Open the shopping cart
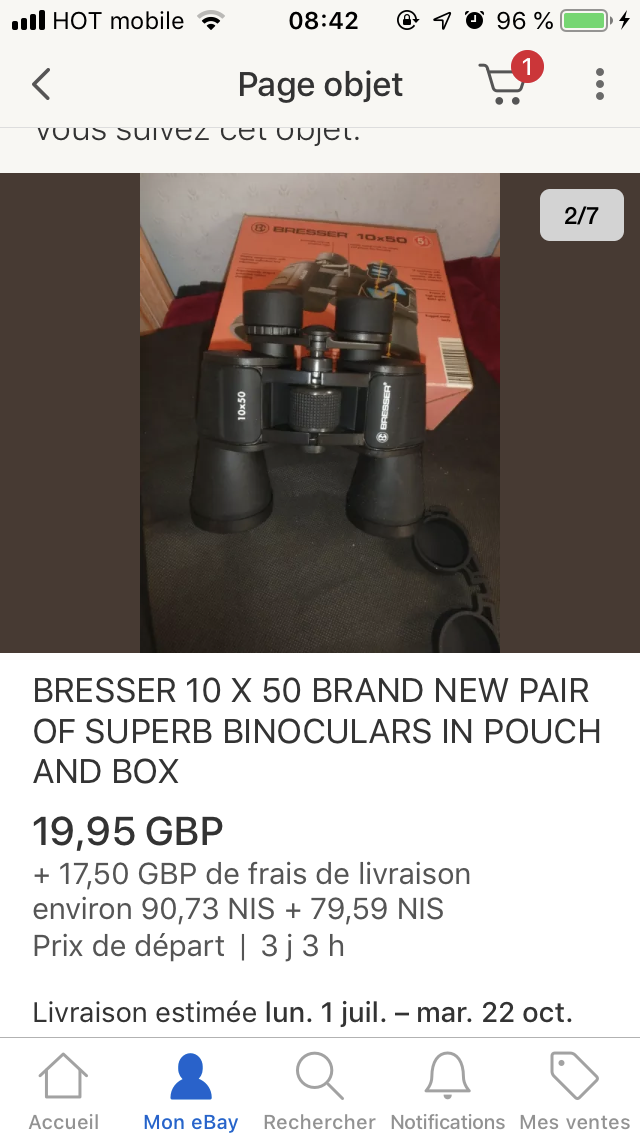Screen dimensions: 640x1136 tap(504, 84)
